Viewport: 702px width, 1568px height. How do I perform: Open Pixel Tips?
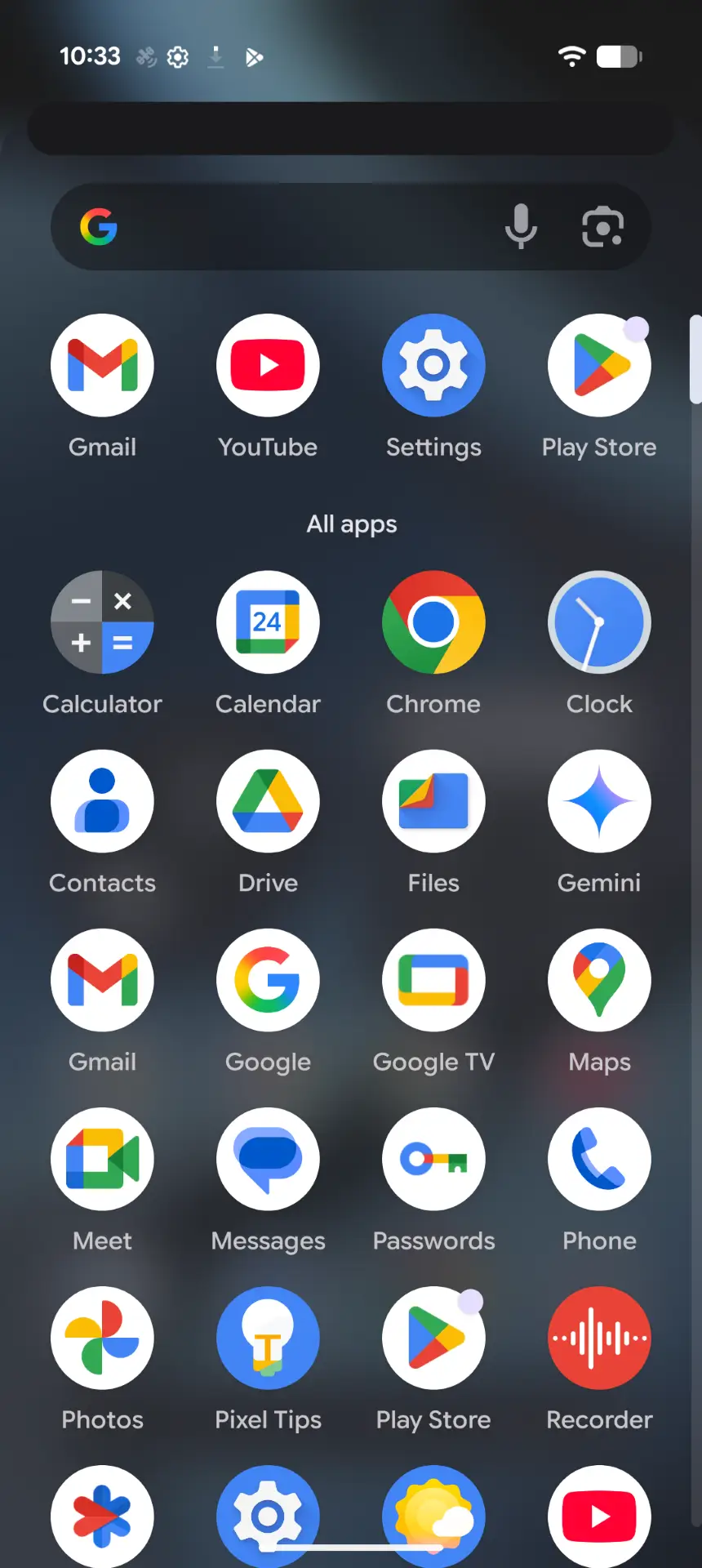pyautogui.click(x=268, y=1338)
